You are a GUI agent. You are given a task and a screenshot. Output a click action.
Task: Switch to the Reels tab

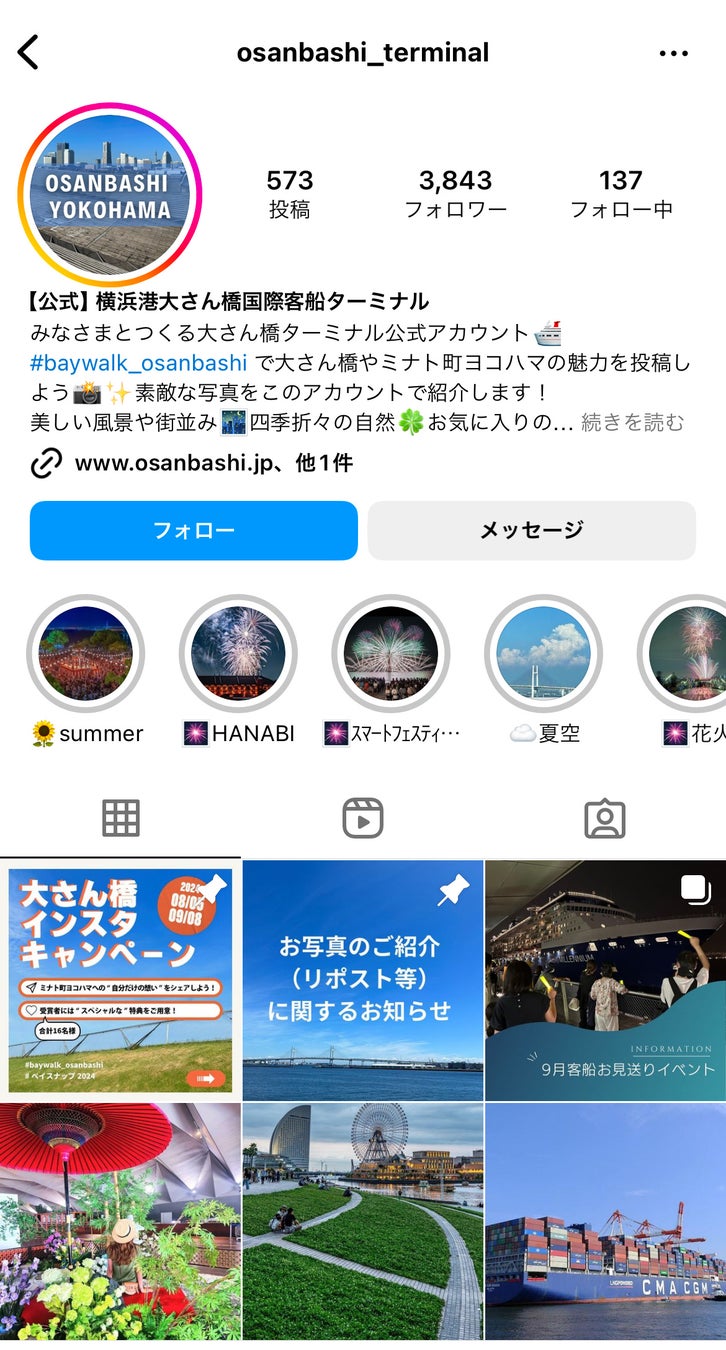click(x=363, y=819)
